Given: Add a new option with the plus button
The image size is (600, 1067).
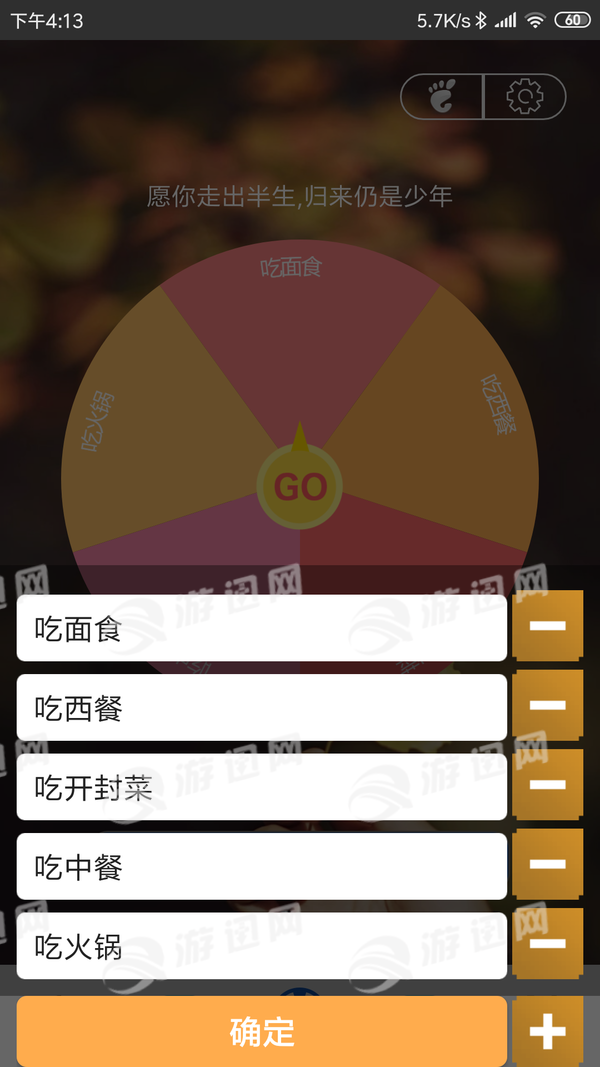Looking at the screenshot, I should point(547,1031).
